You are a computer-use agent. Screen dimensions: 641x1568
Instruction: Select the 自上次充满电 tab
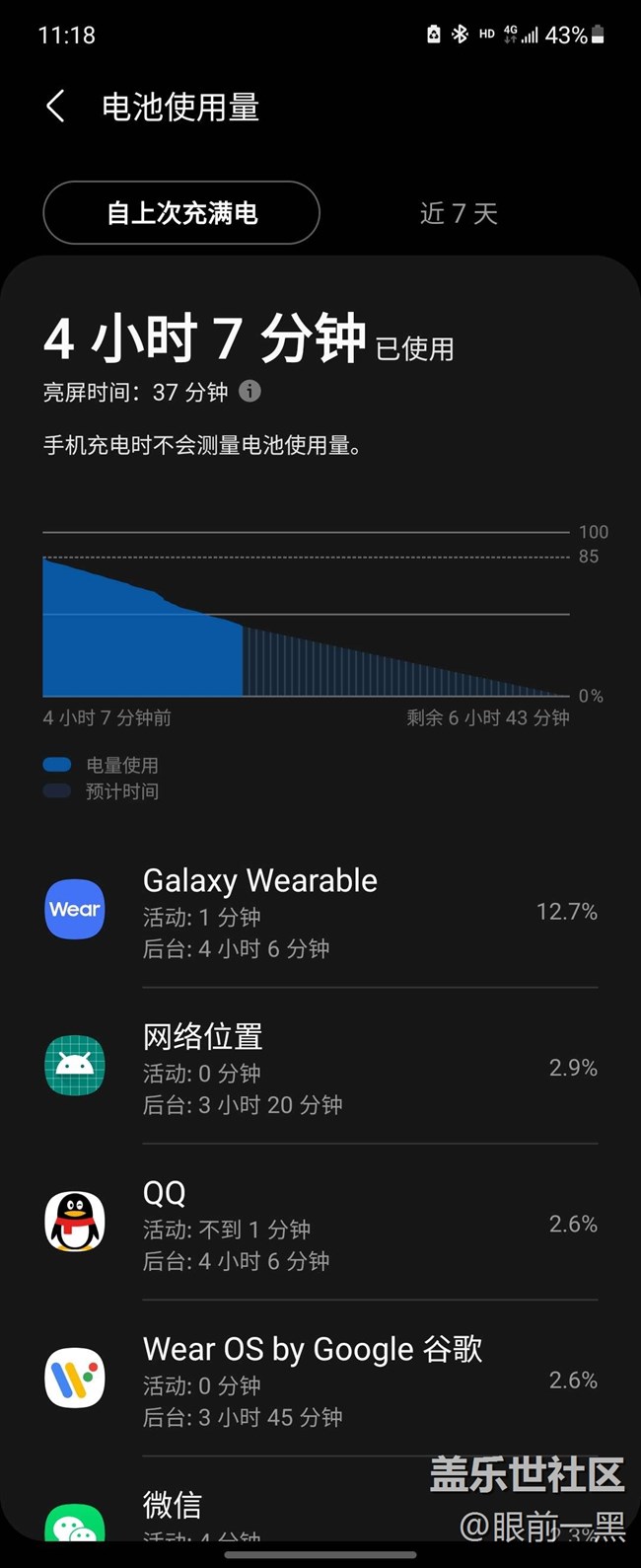click(181, 213)
